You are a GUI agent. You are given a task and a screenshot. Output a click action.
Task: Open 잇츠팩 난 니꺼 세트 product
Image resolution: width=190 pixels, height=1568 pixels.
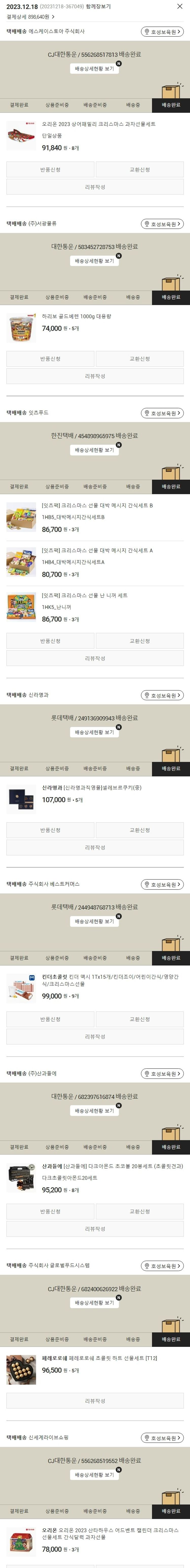tap(84, 595)
